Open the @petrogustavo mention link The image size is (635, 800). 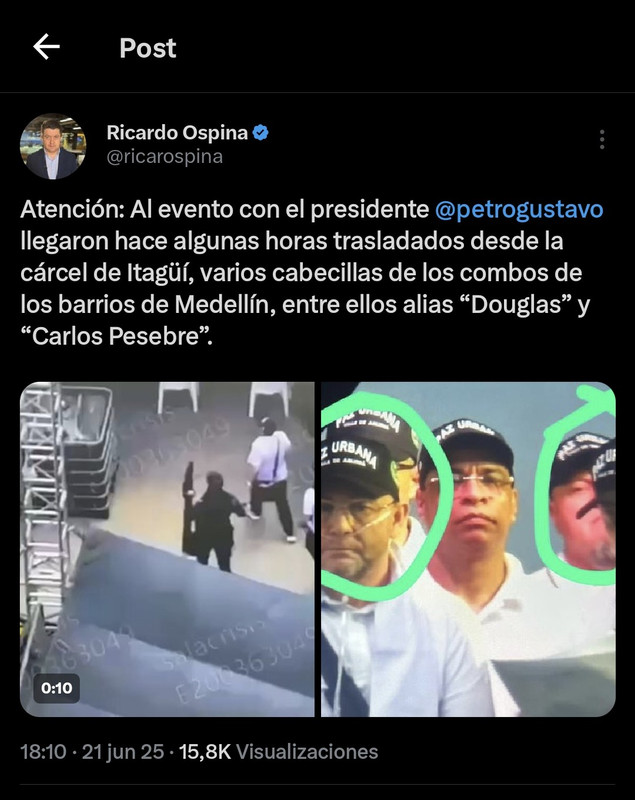(x=520, y=210)
